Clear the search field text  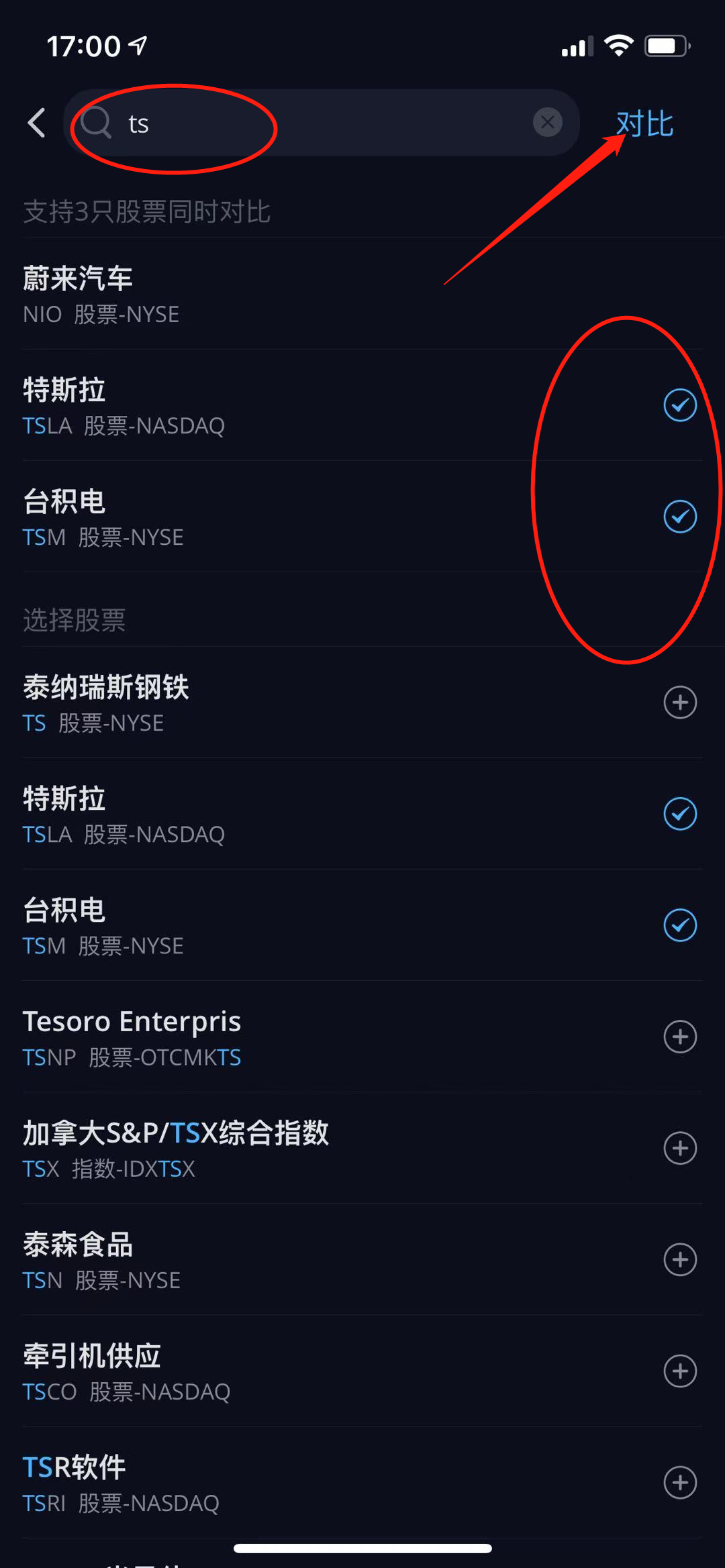coord(548,122)
